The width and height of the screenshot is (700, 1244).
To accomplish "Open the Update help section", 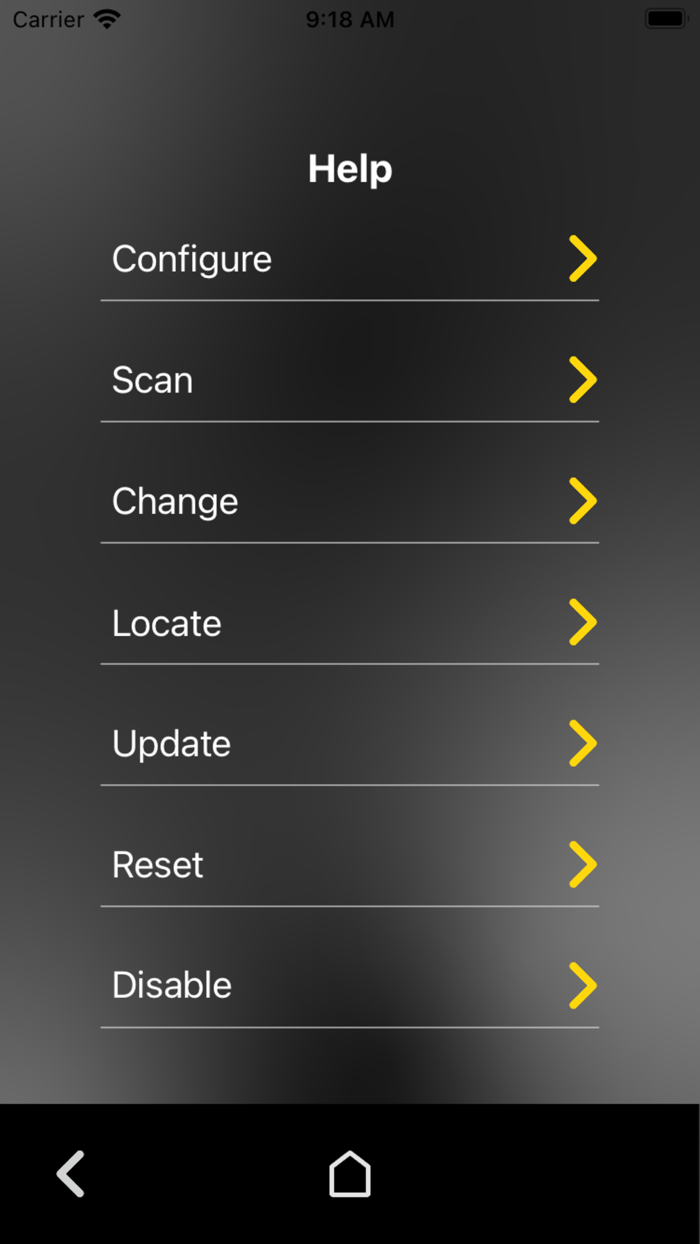I will (350, 743).
